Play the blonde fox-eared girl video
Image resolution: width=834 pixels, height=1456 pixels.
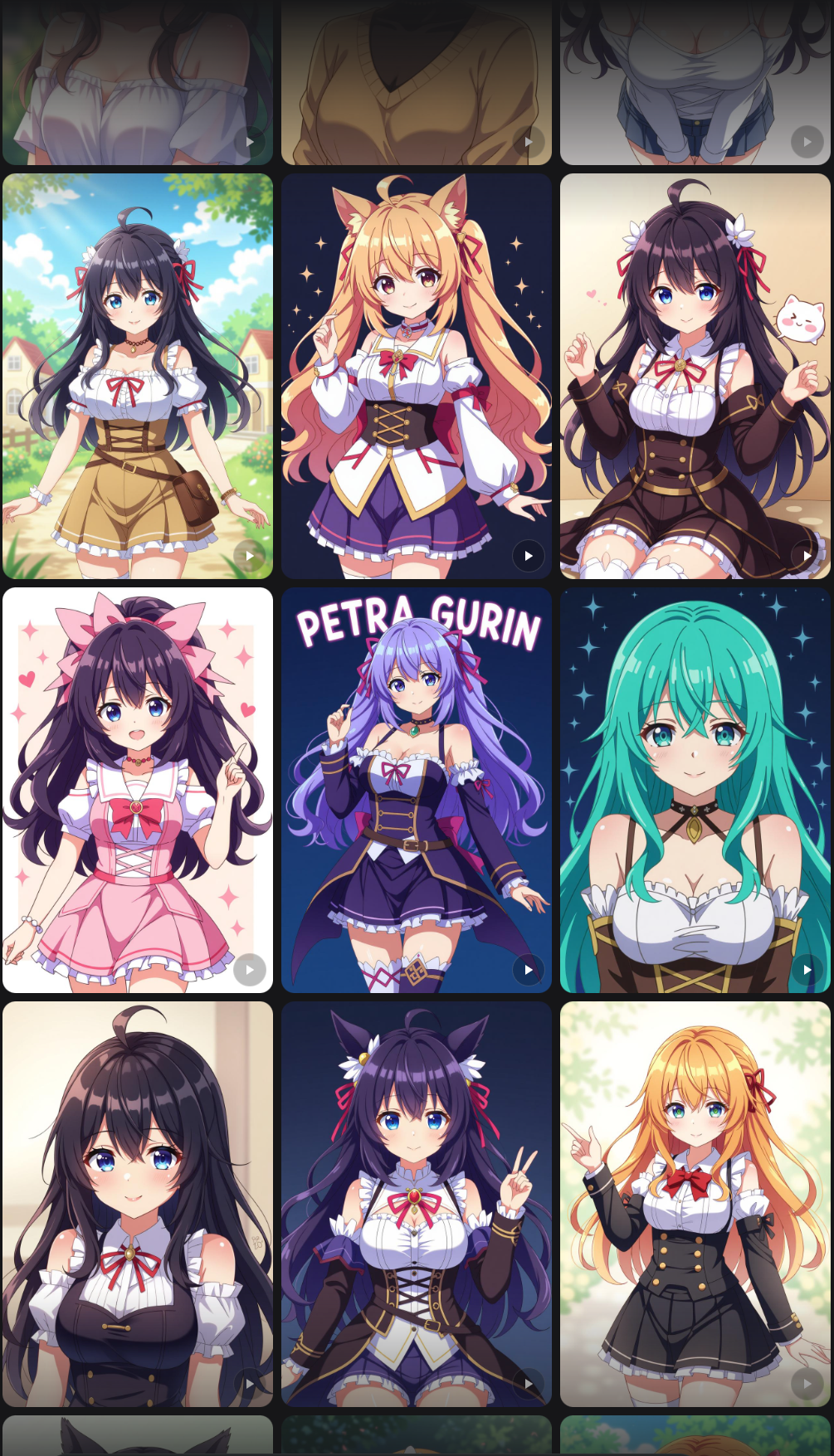tap(529, 556)
